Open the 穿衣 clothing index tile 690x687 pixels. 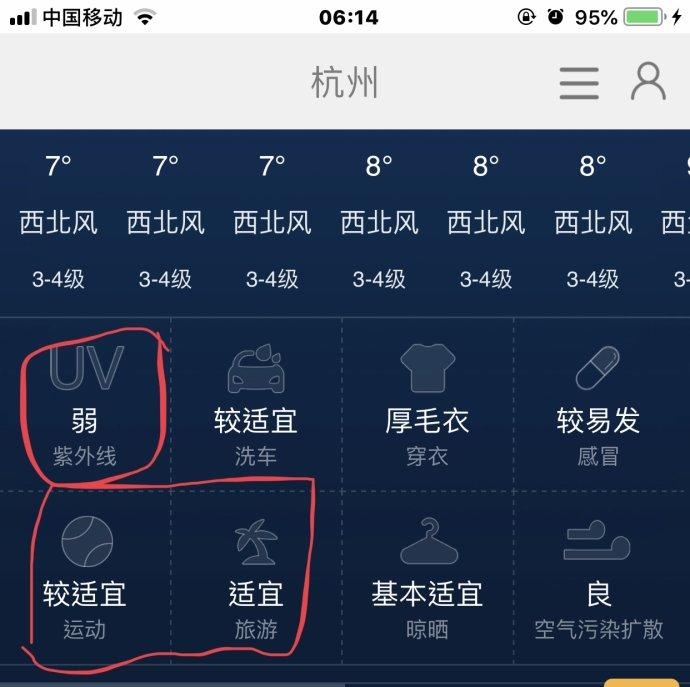[427, 406]
